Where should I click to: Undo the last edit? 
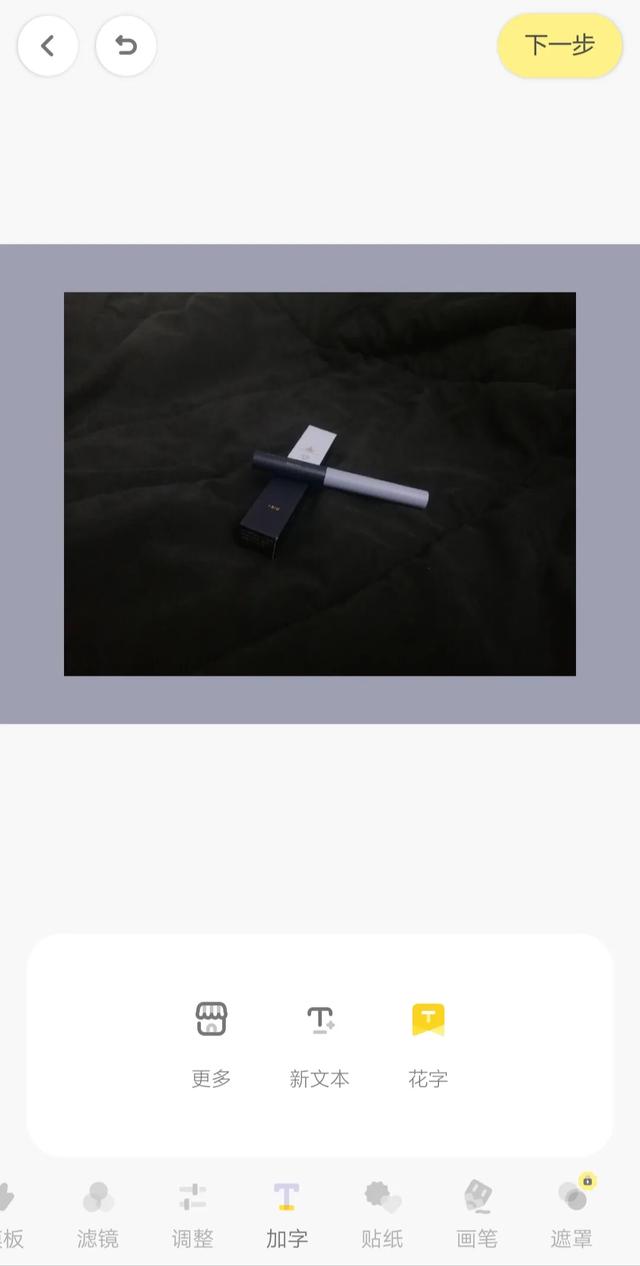126,46
